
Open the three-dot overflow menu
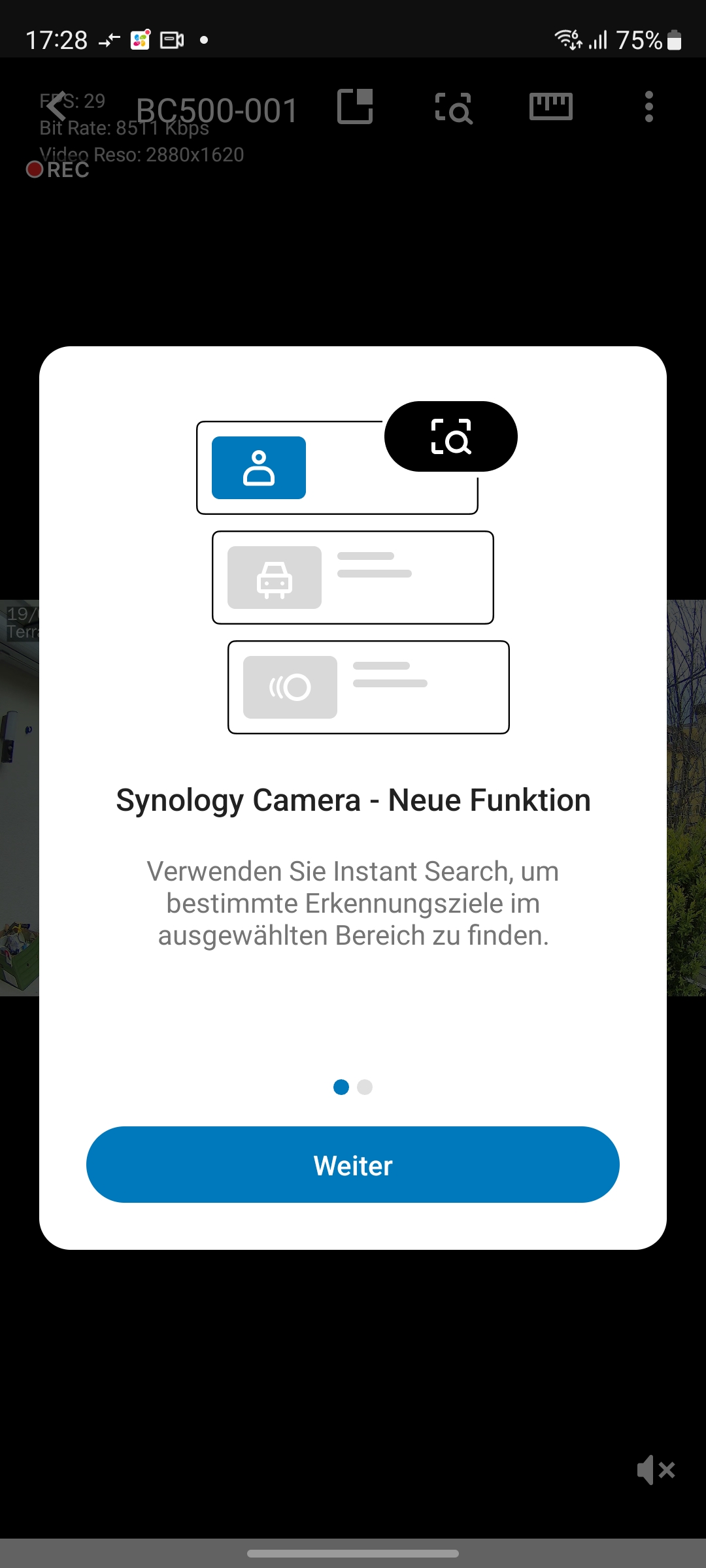coord(648,106)
